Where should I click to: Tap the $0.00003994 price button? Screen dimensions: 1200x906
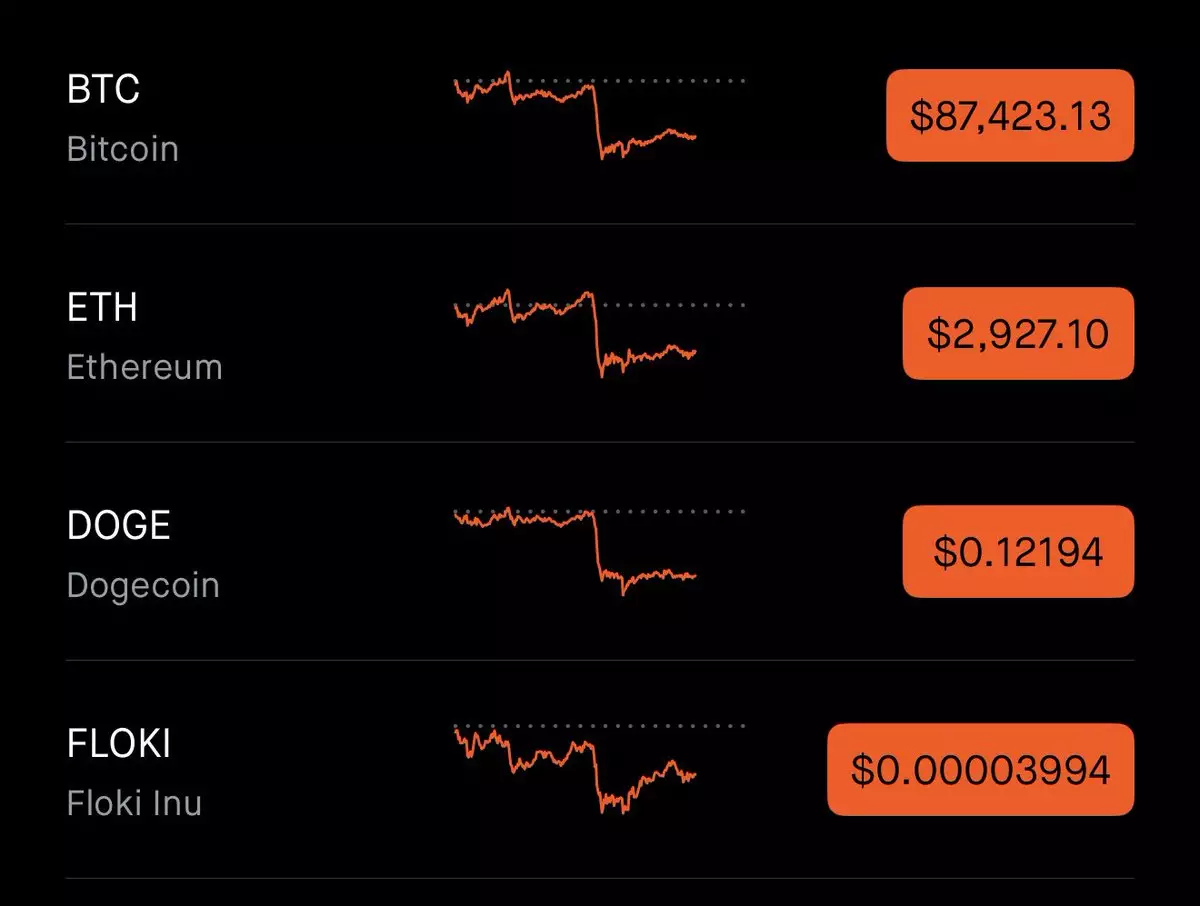[x=980, y=770]
